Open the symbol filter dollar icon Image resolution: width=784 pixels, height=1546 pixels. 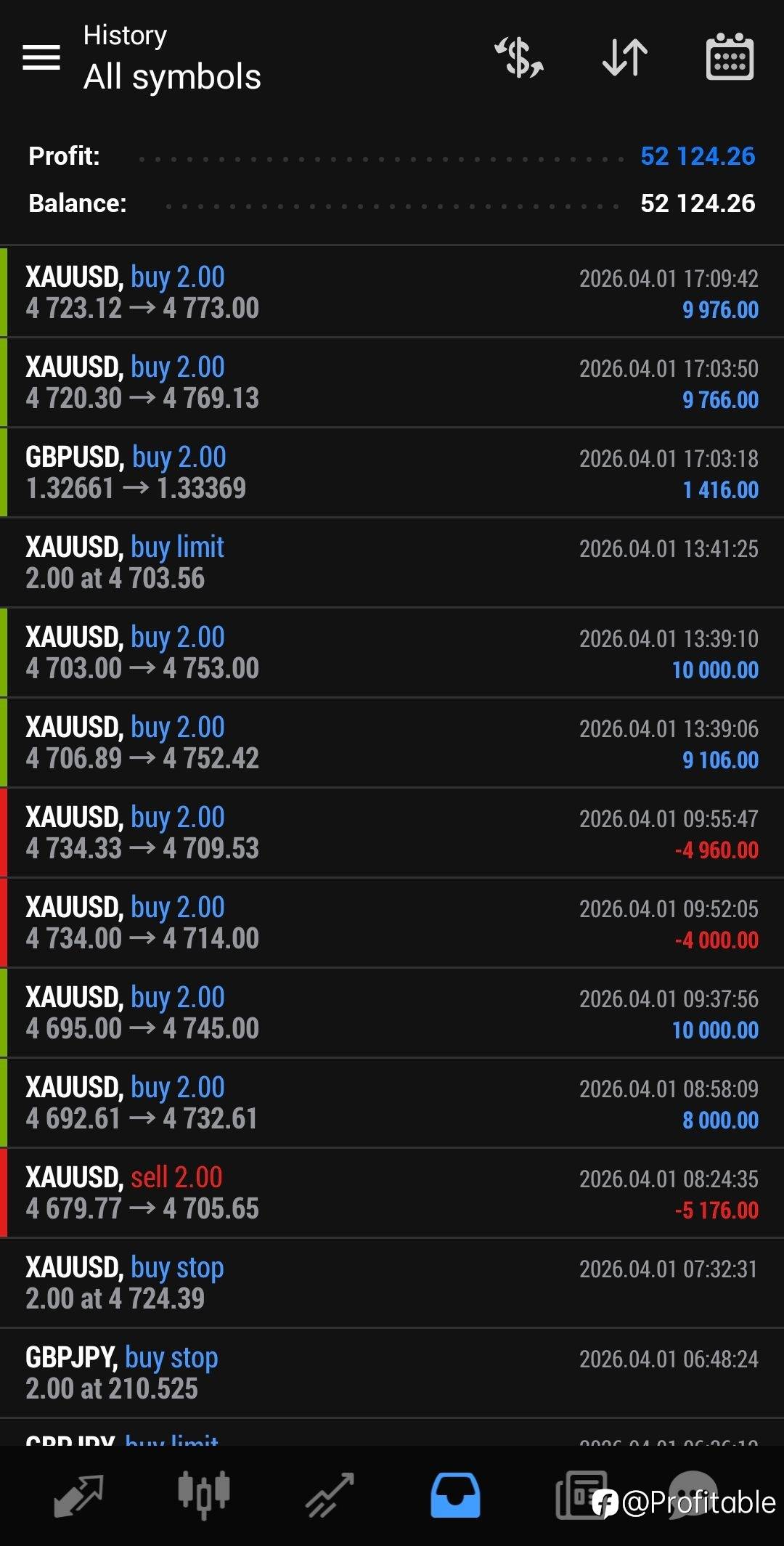point(519,57)
